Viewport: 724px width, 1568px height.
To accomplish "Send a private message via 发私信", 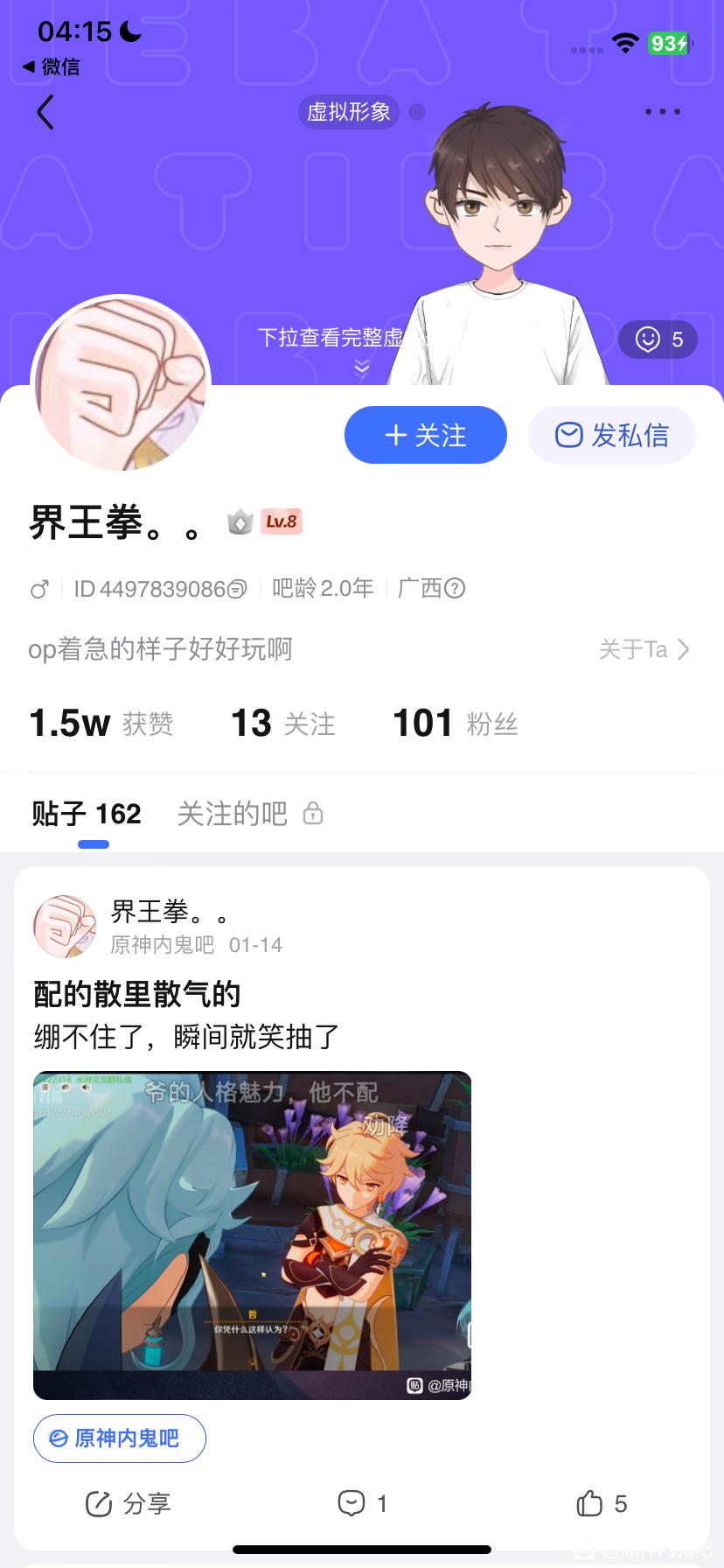I will [612, 435].
